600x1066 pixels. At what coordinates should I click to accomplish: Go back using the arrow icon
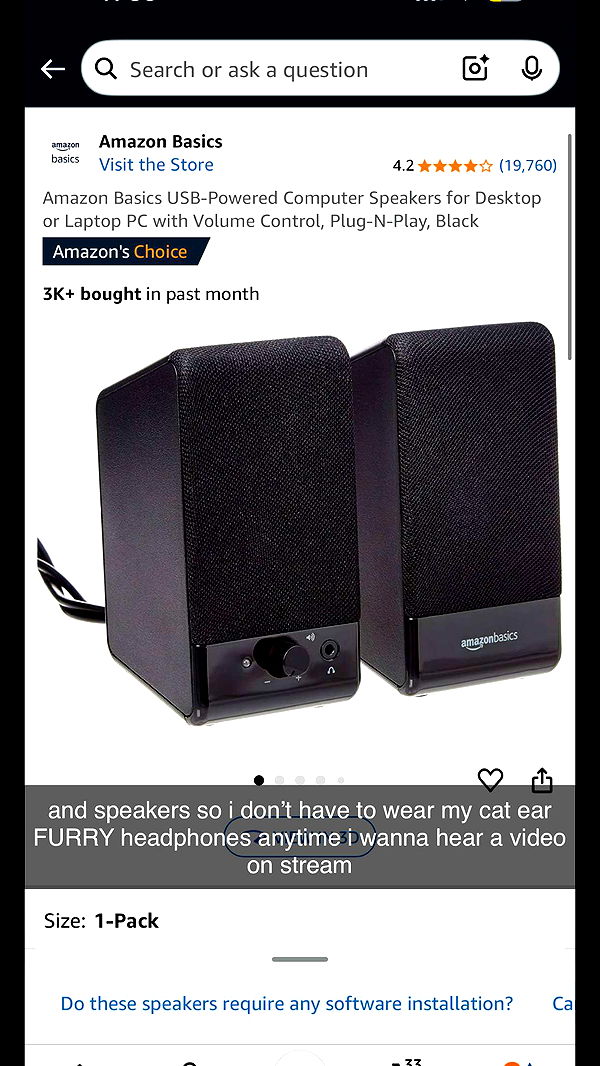tap(52, 69)
